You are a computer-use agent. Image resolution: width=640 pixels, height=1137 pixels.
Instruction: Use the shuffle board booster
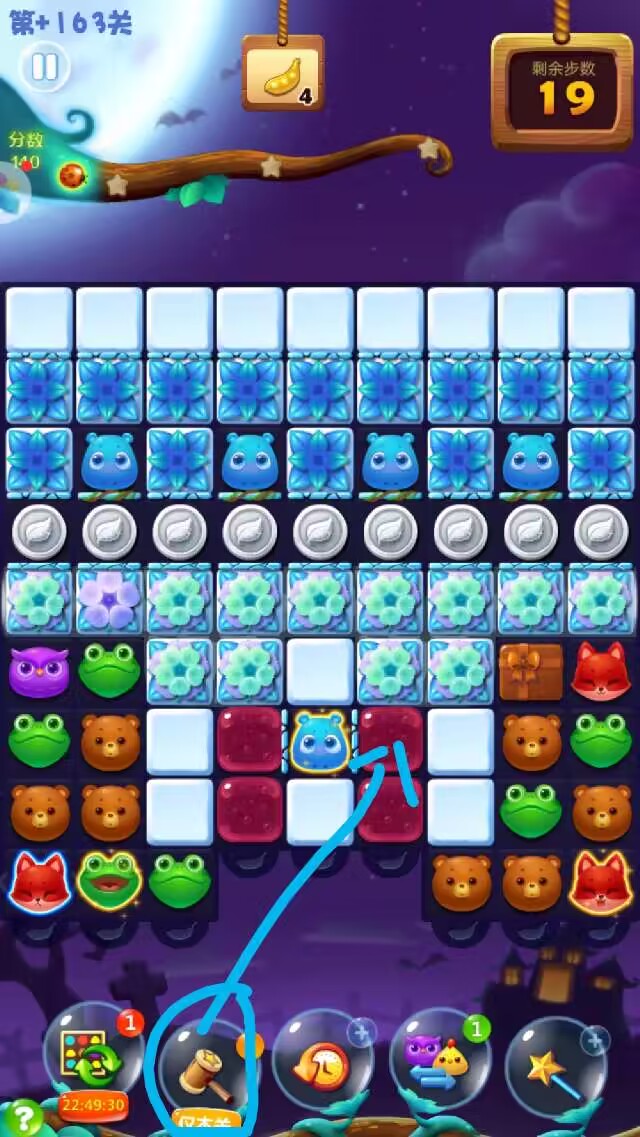tap(92, 1055)
